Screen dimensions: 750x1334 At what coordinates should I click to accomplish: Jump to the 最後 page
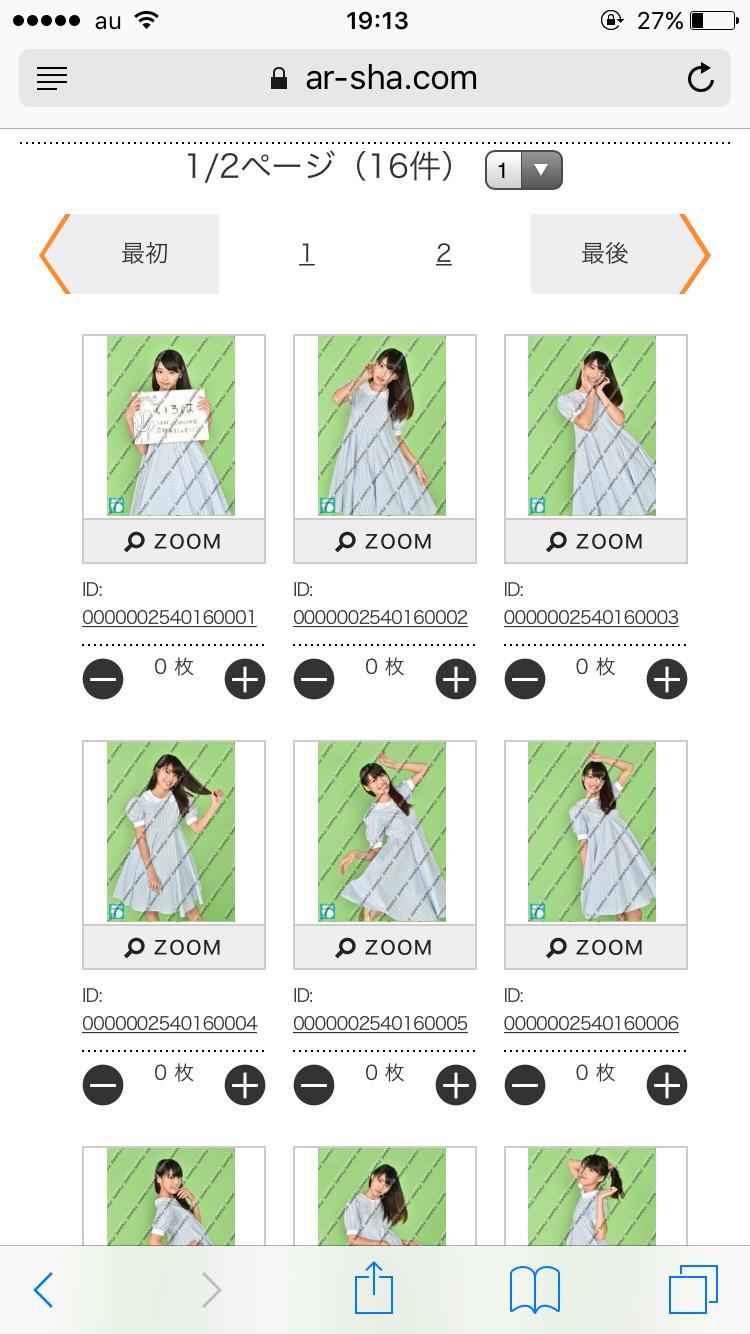[x=606, y=254]
